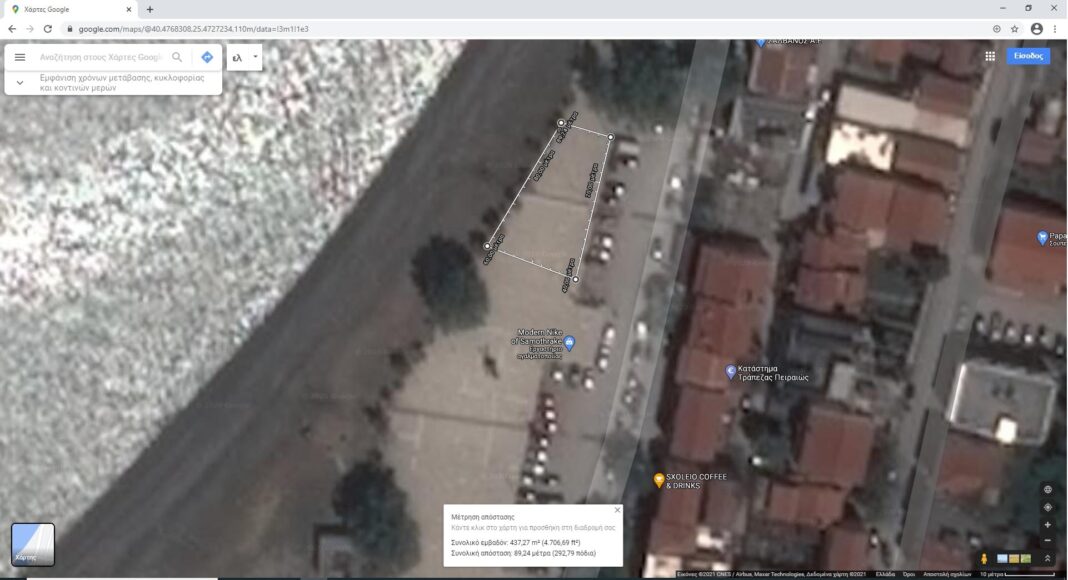
Task: Open directions with the blue arrow icon
Action: click(207, 58)
